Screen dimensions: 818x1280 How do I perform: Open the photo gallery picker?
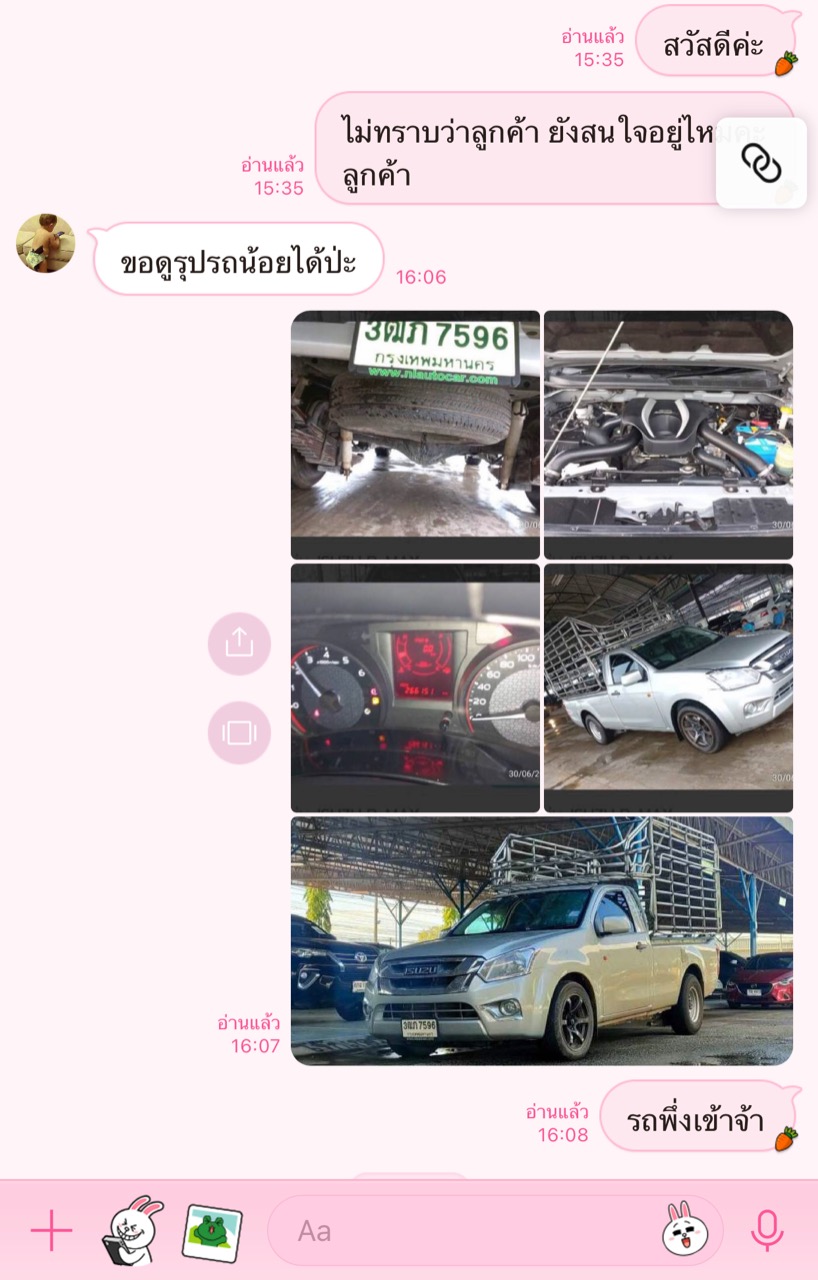[212, 1231]
